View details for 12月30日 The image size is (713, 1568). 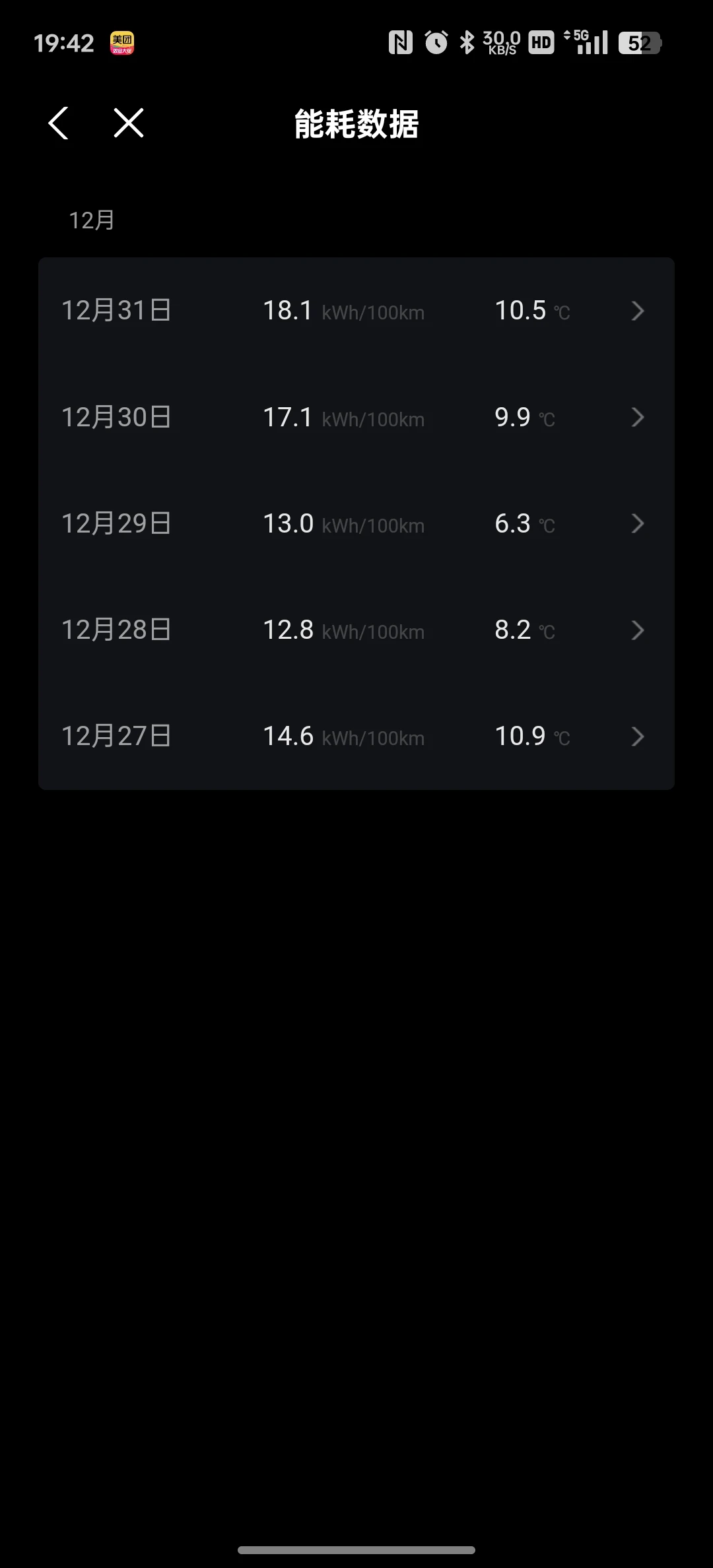(356, 417)
